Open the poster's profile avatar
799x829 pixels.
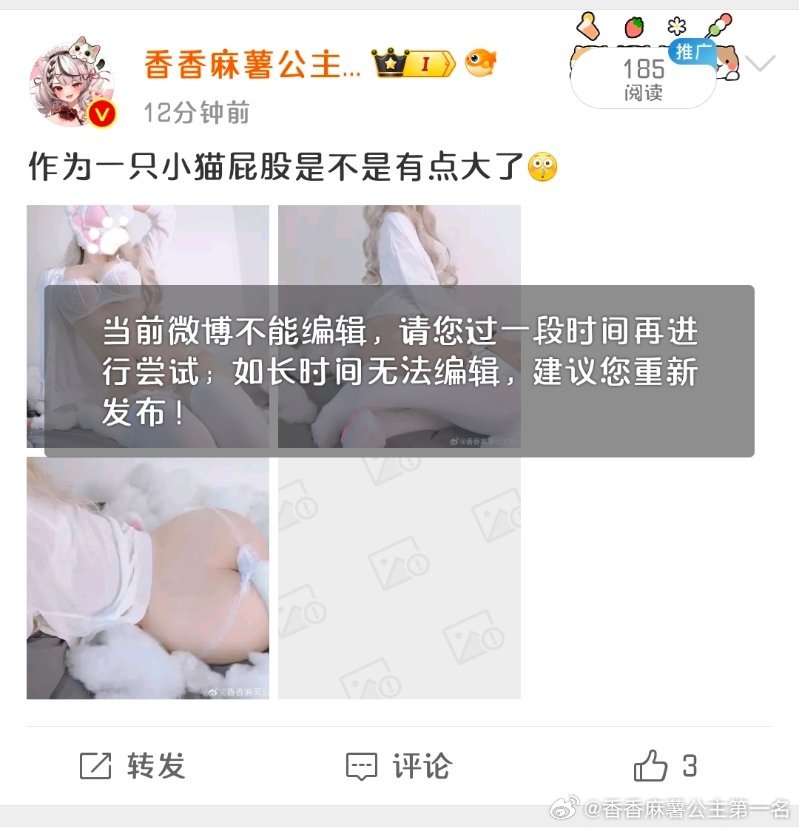click(x=72, y=84)
